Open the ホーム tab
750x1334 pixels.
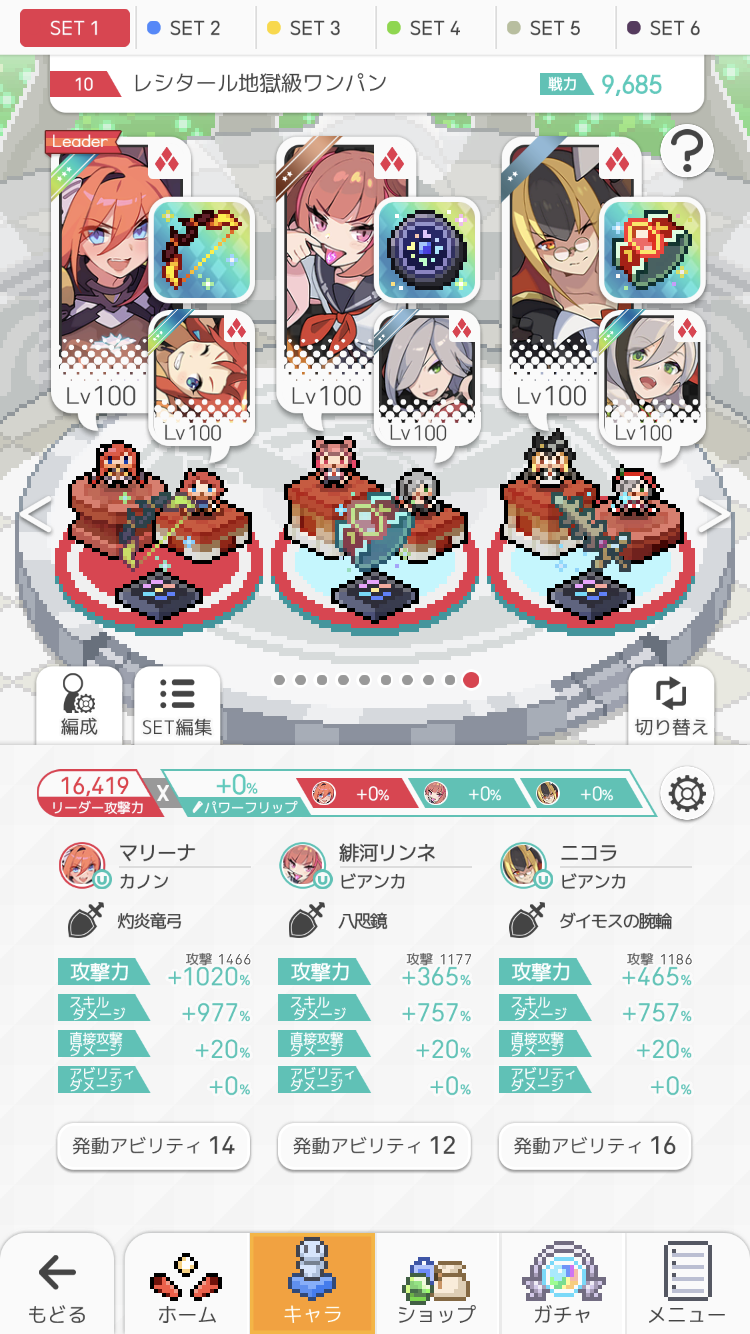pyautogui.click(x=187, y=1286)
